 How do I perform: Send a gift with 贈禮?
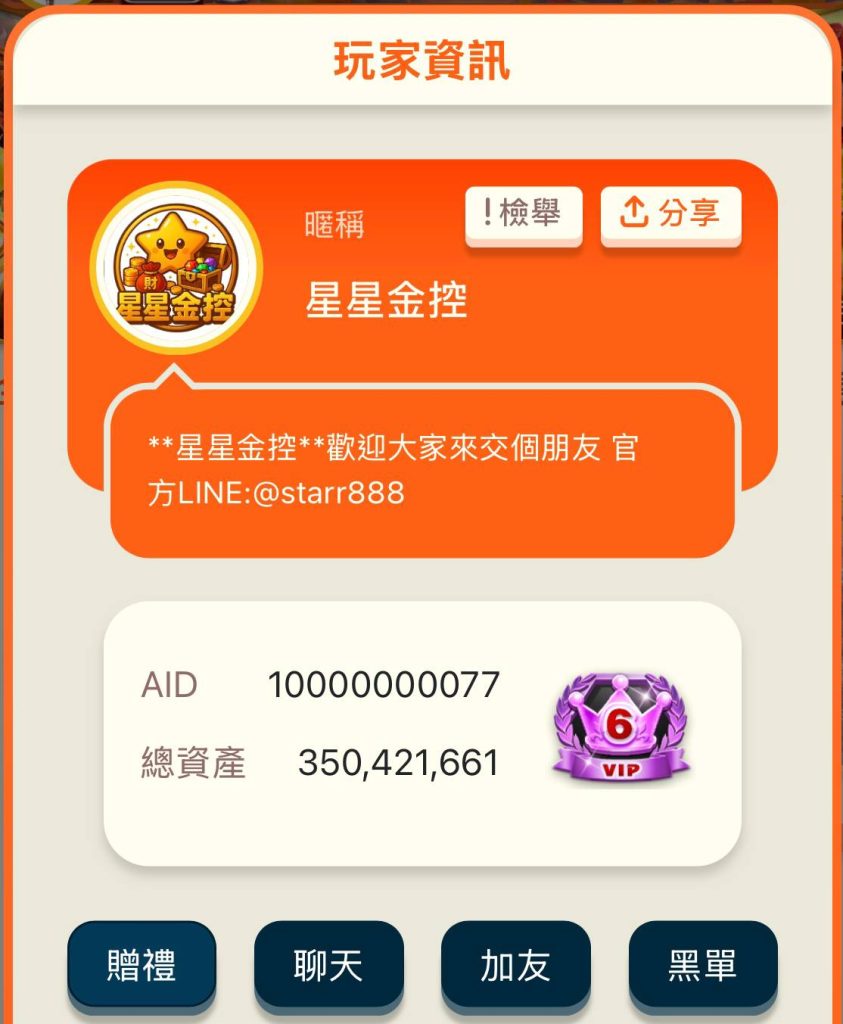[142, 965]
